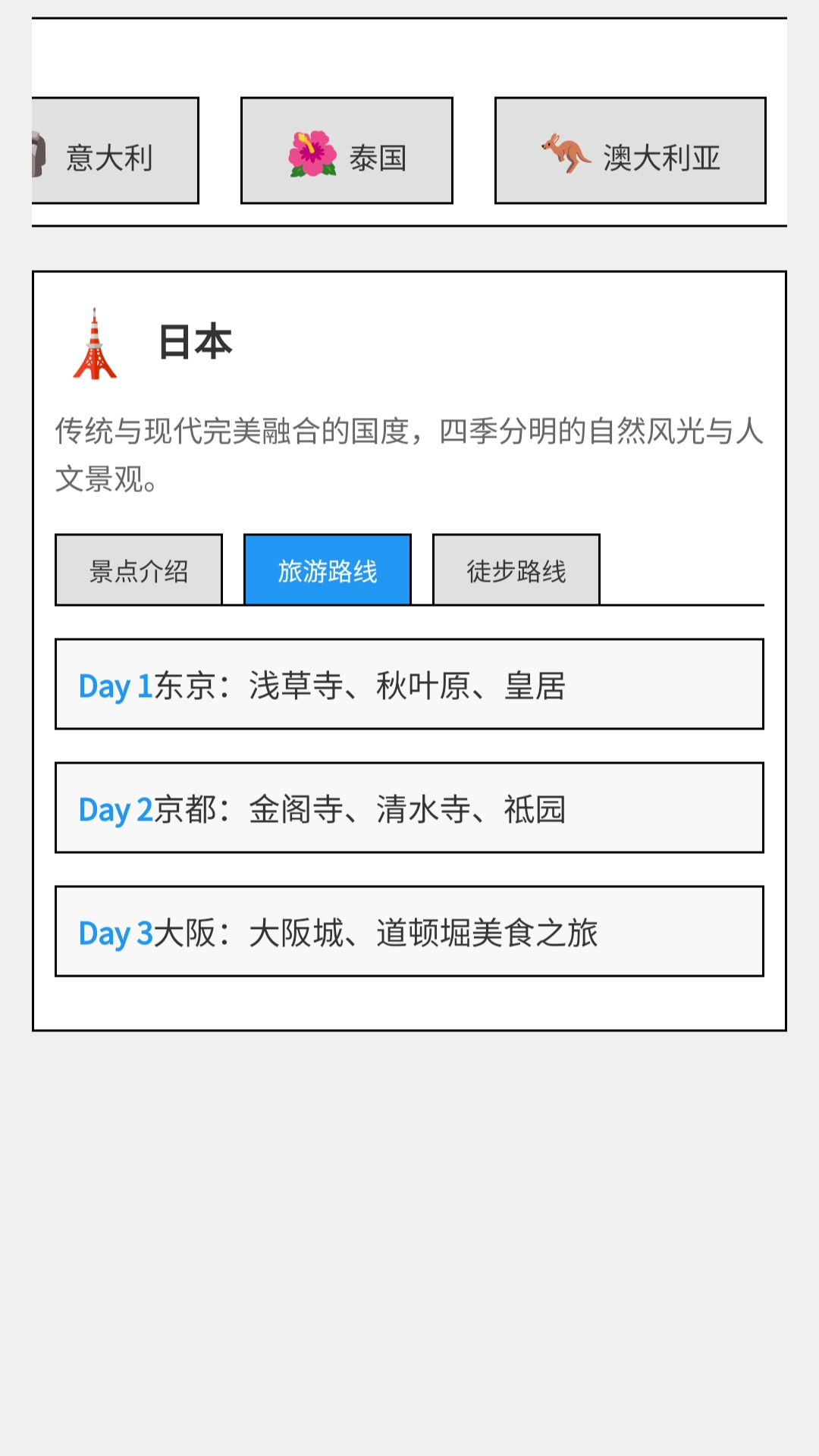The width and height of the screenshot is (819, 1456).
Task: Select the Day 3 大阪 itinerary card
Action: pyautogui.click(x=409, y=934)
